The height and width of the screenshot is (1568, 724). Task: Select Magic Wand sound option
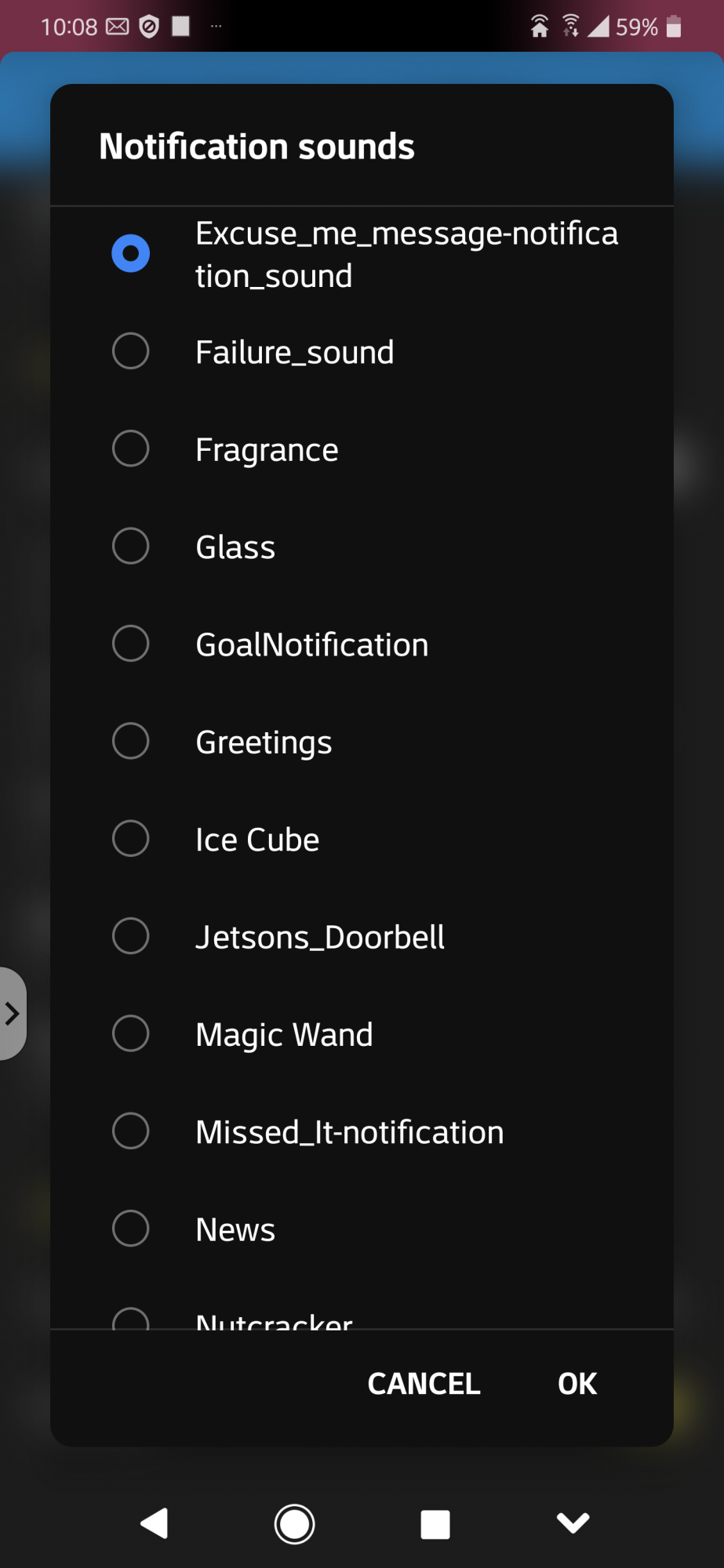(x=362, y=1034)
